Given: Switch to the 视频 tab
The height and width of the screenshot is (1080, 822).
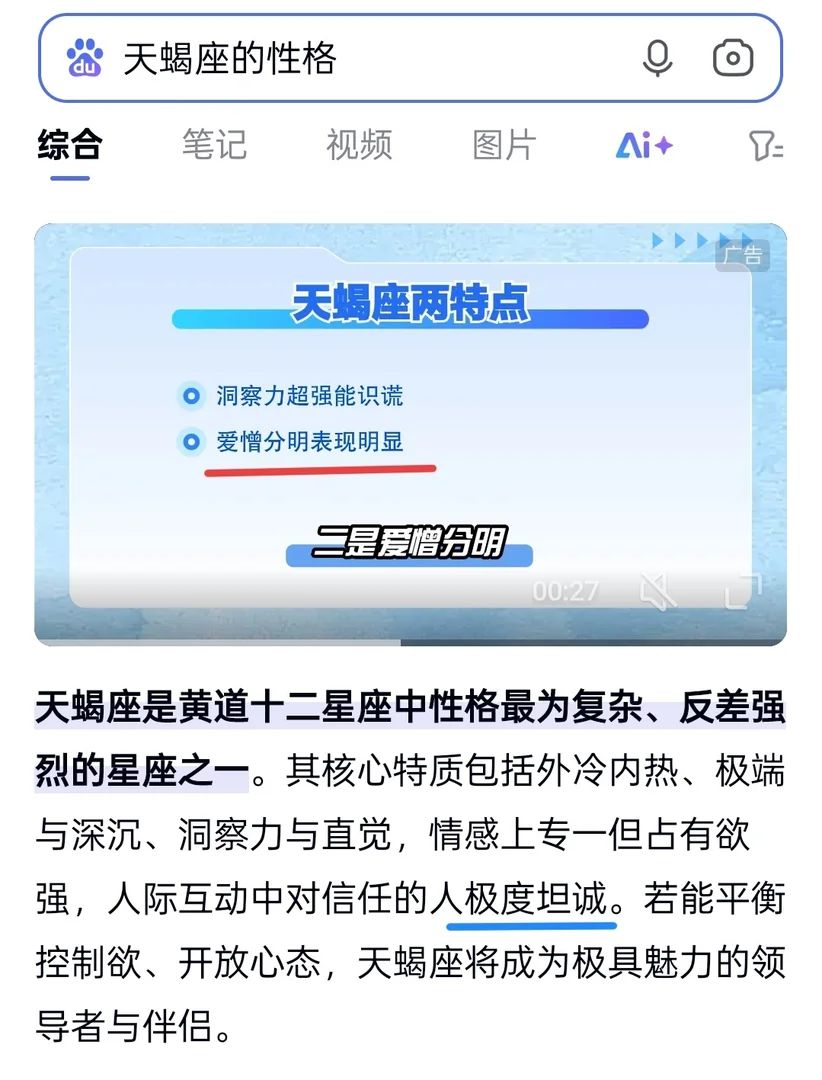Looking at the screenshot, I should pyautogui.click(x=359, y=146).
